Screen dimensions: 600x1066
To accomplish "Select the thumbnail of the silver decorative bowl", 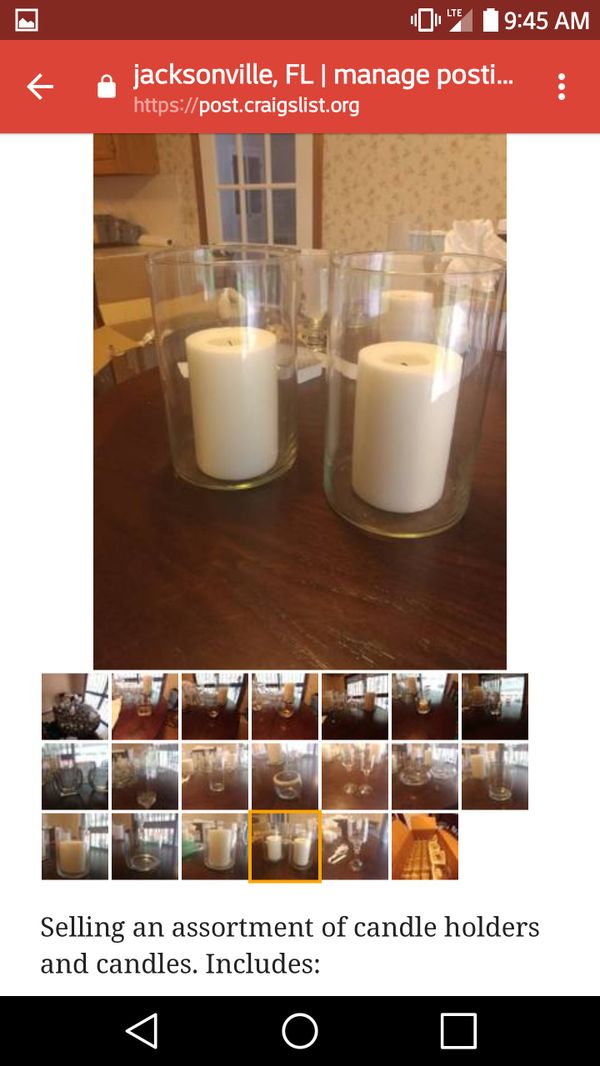I will coord(75,706).
